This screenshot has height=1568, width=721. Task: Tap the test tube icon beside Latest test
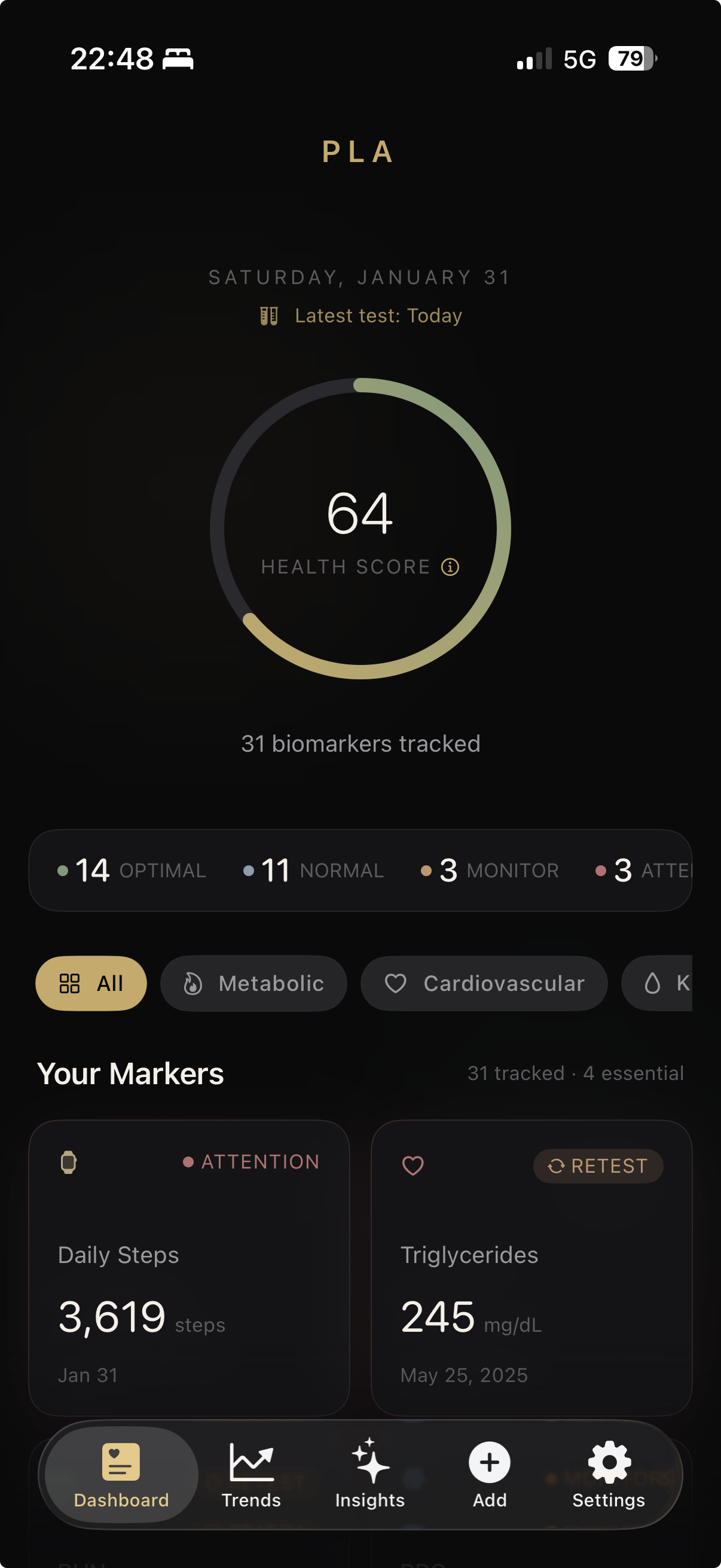(x=268, y=316)
